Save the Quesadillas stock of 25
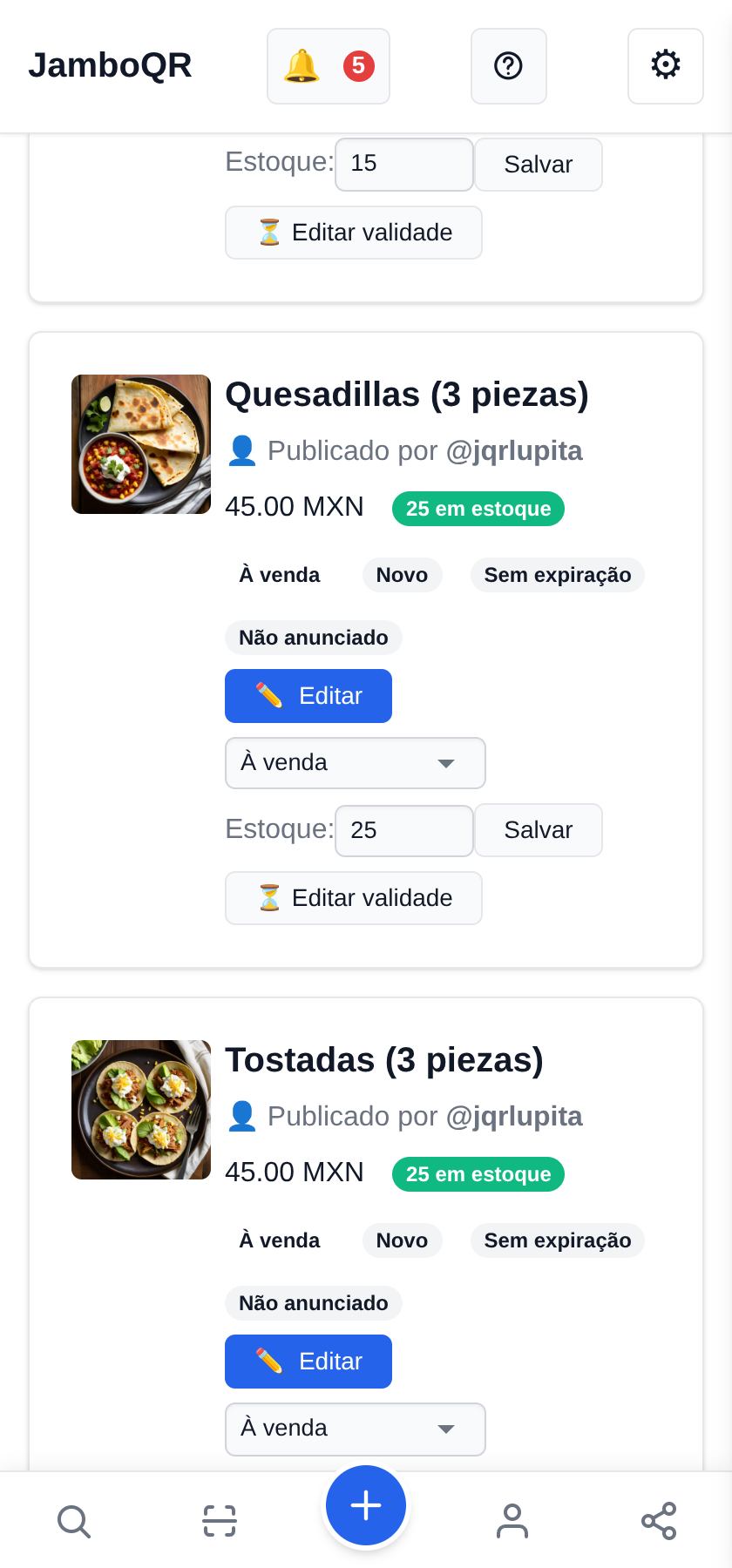 (539, 830)
